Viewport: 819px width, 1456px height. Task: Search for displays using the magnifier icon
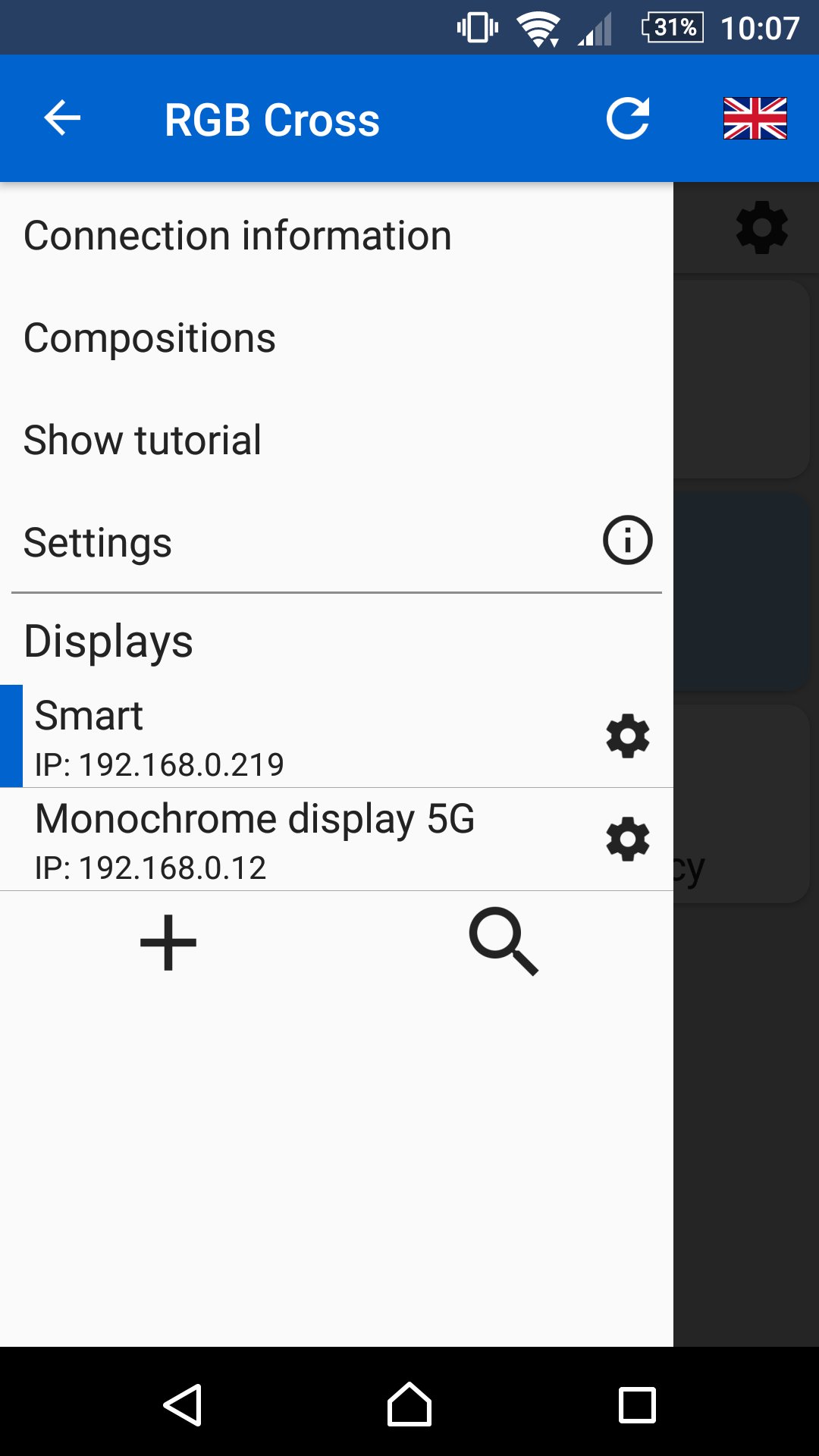coord(504,943)
